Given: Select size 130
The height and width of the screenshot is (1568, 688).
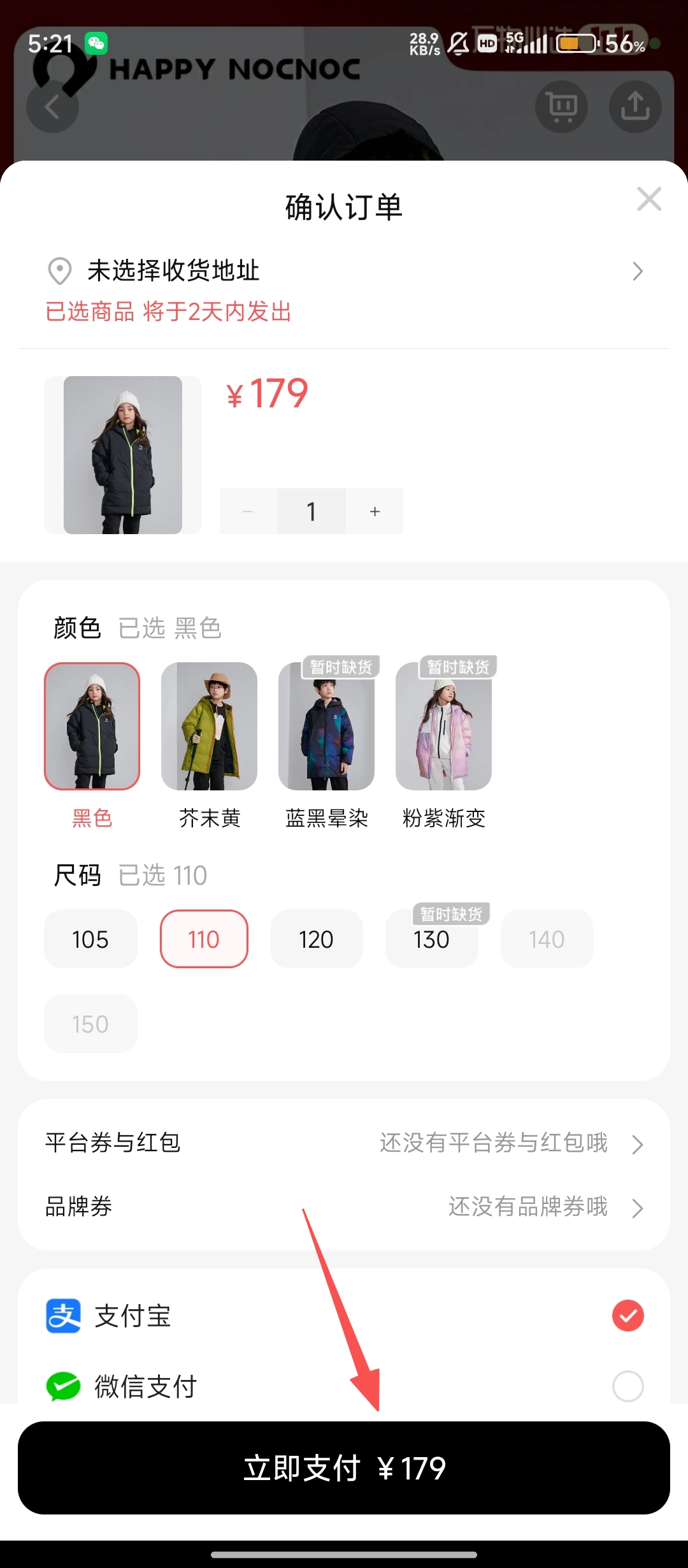Looking at the screenshot, I should tap(431, 939).
